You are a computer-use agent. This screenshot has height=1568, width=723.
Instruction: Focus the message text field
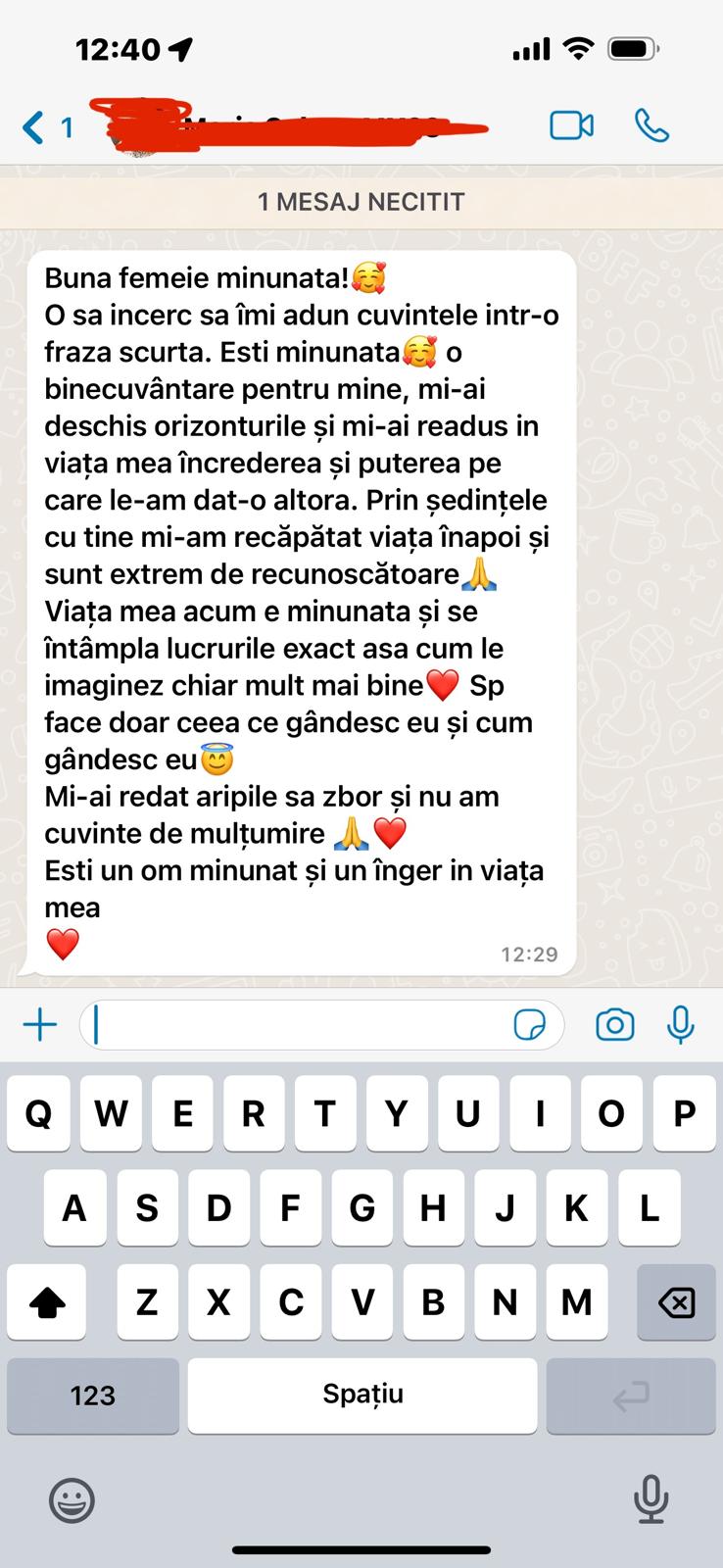pos(294,1025)
